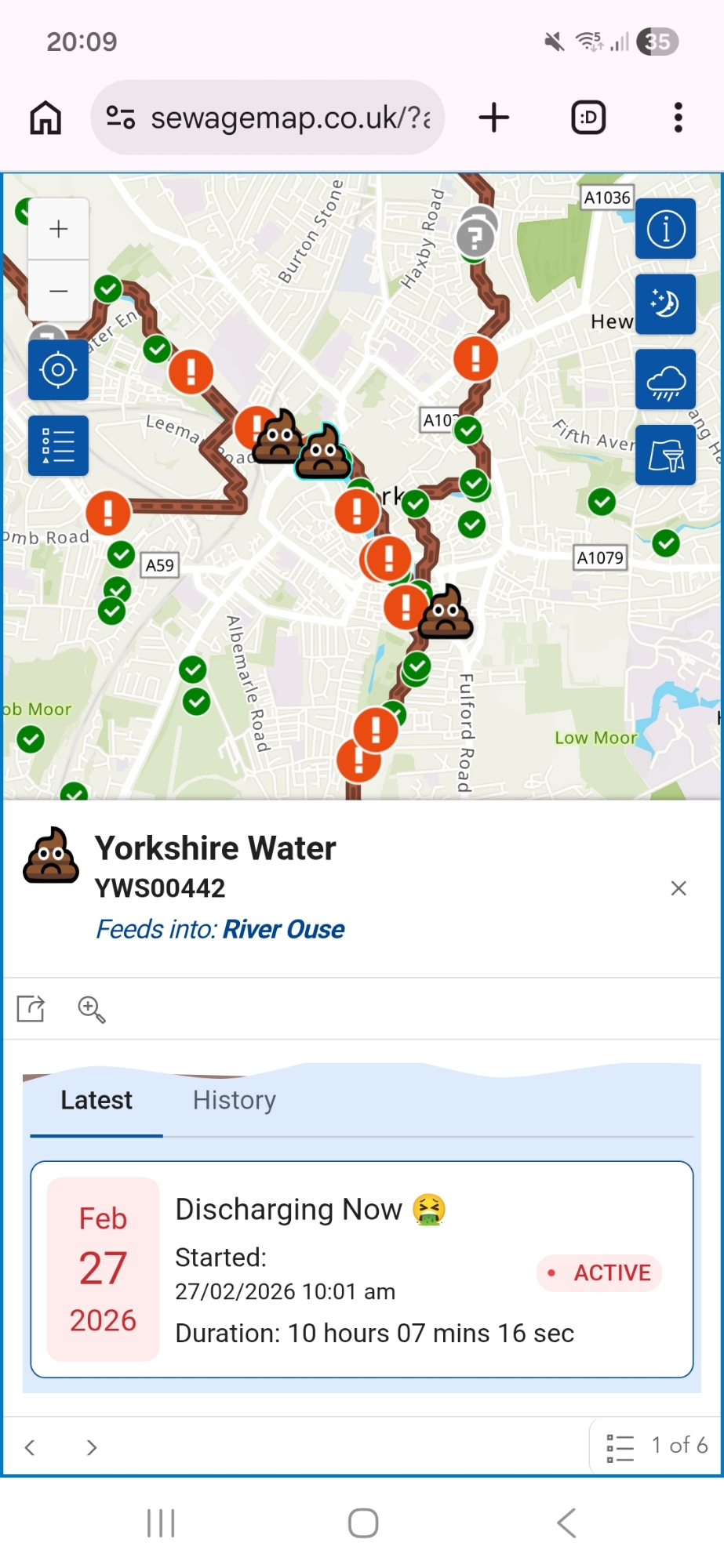The image size is (724, 1568).
Task: Locate my position on the map
Action: tap(59, 370)
